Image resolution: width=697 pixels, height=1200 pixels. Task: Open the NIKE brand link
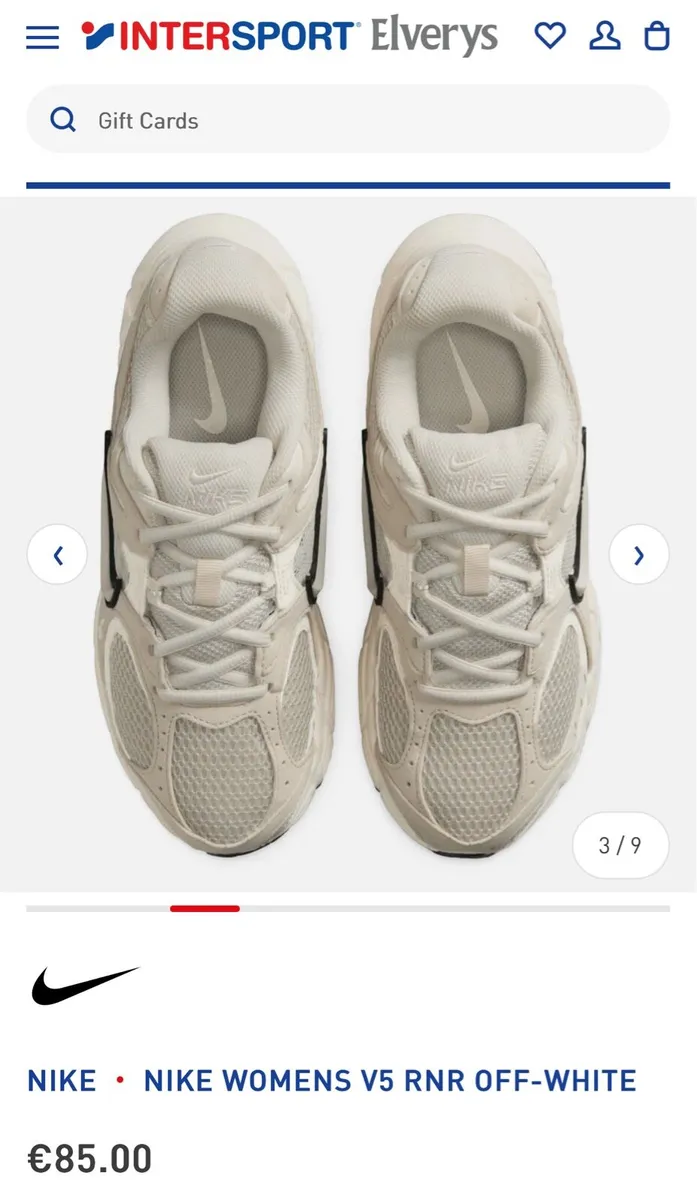[62, 1081]
